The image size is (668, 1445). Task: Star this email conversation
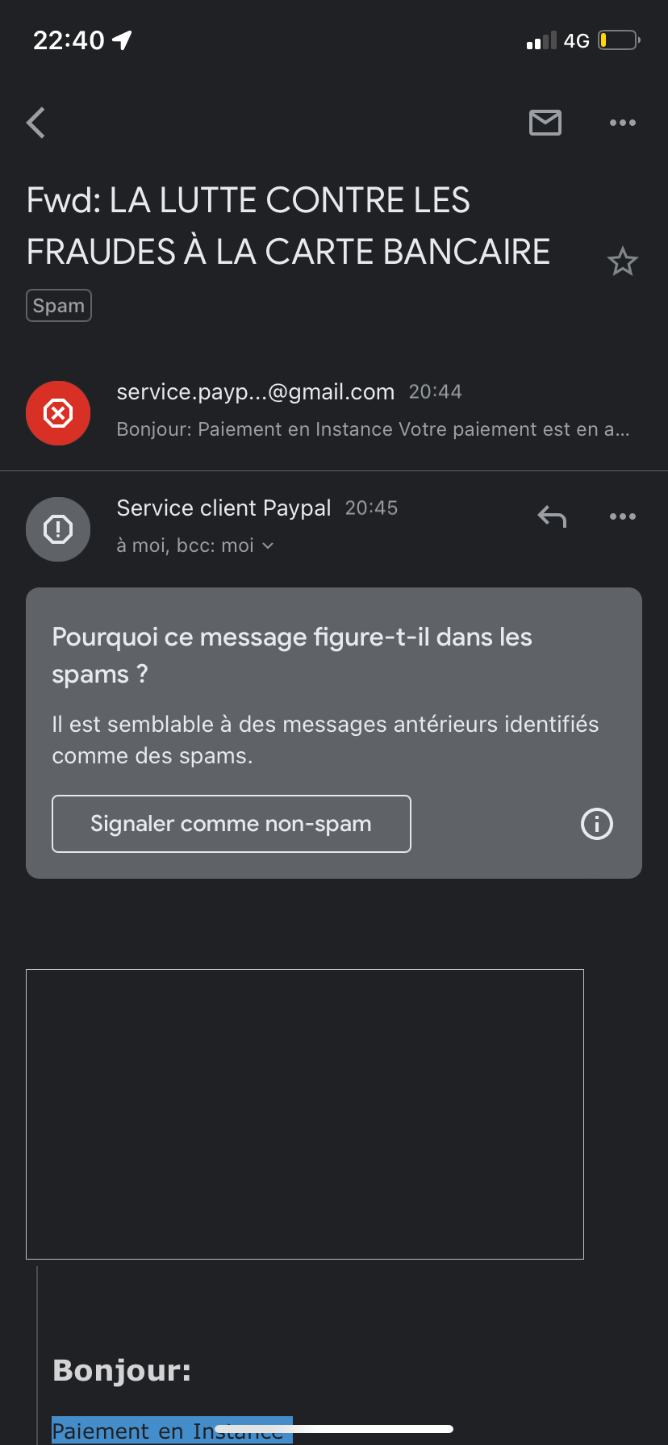coord(622,262)
